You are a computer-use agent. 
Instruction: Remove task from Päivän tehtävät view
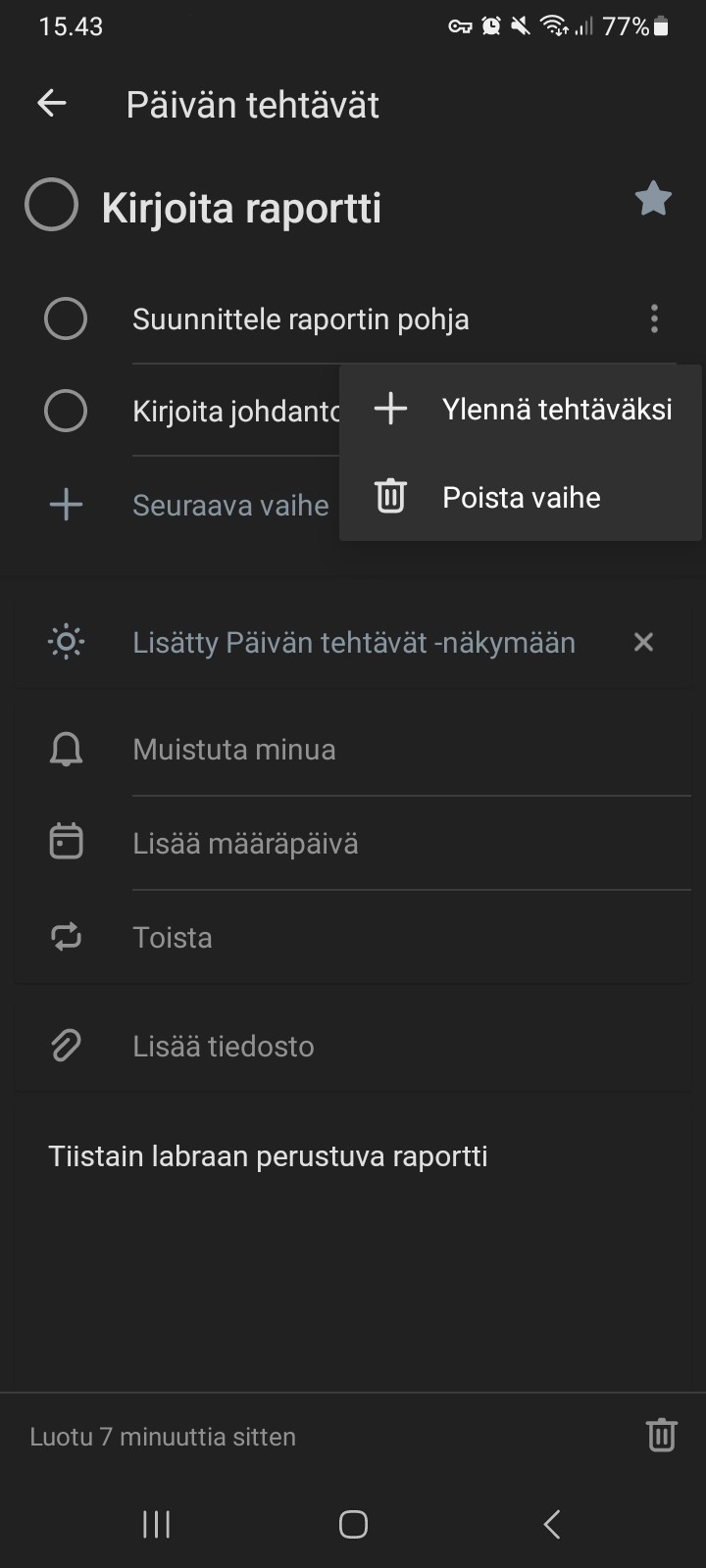coord(643,642)
